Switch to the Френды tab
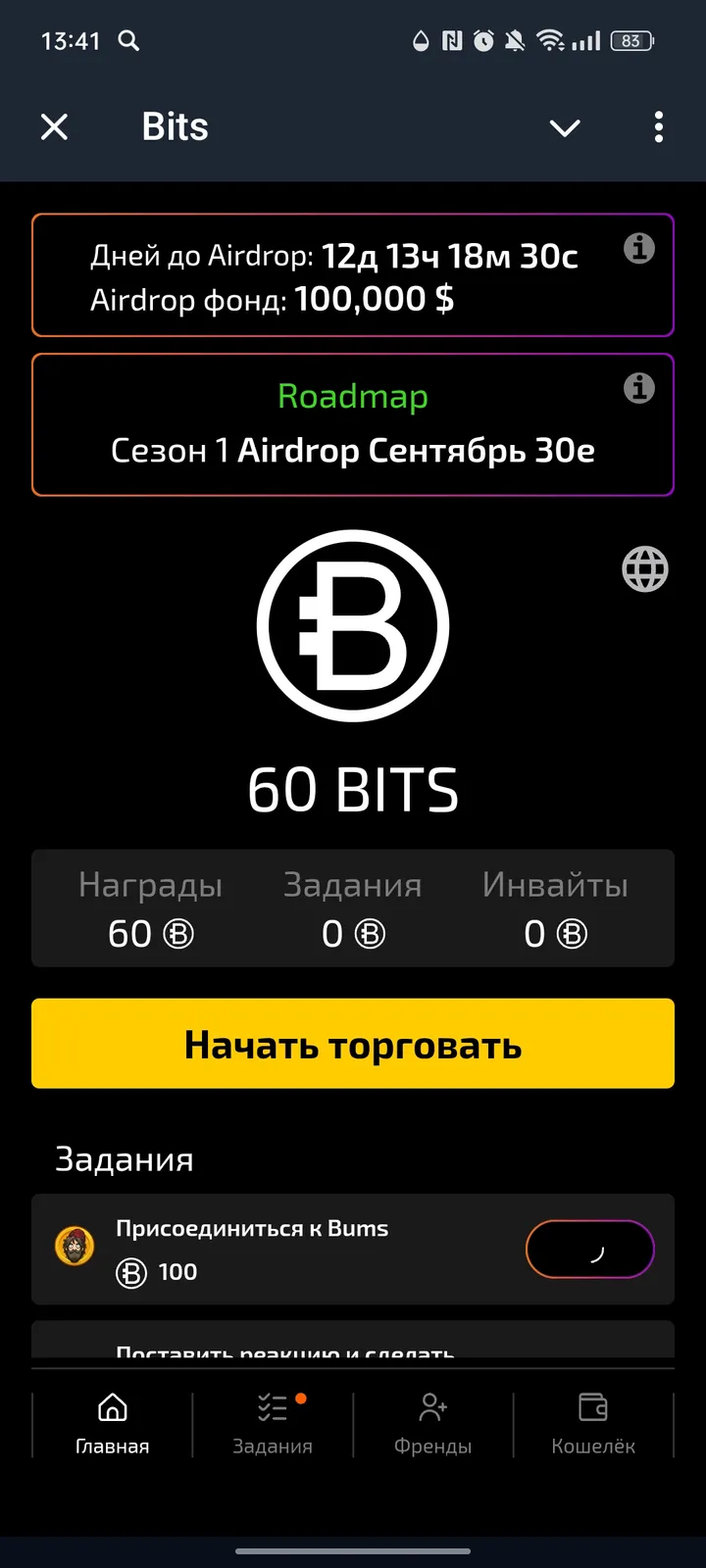Viewport: 706px width, 1568px height. point(432,1424)
